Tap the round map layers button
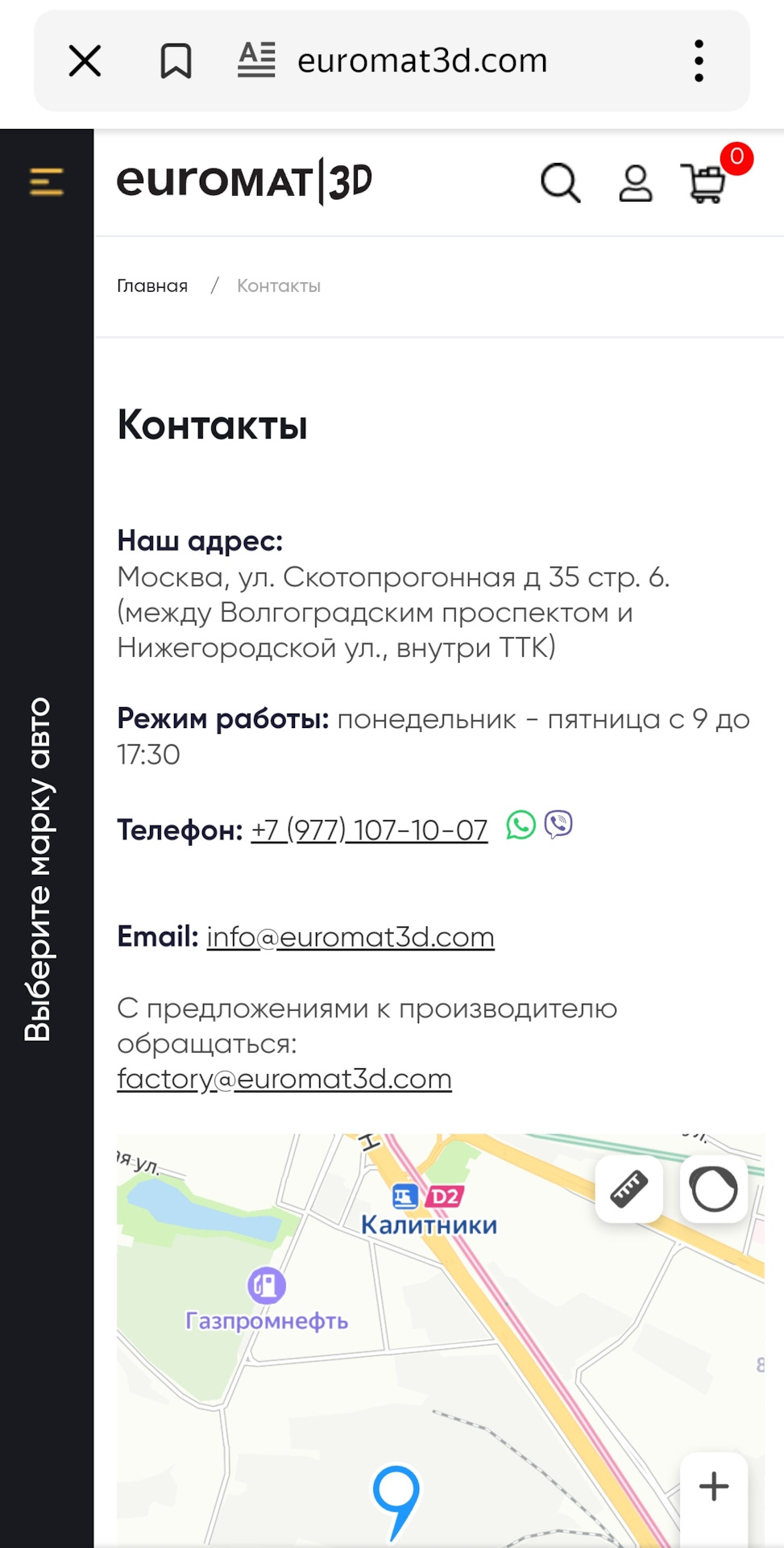This screenshot has height=1548, width=784. click(713, 1189)
